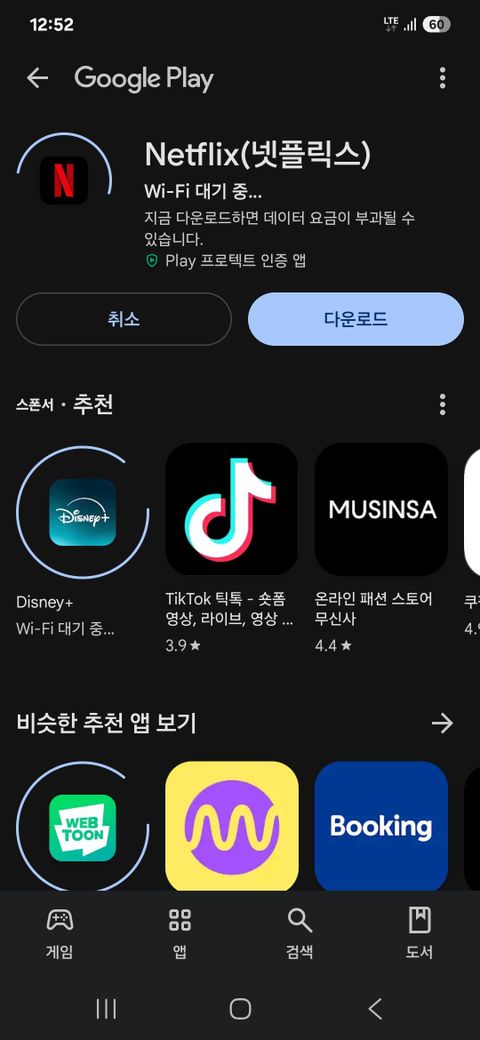Open the yellow and purple wave app tile

coord(231,826)
